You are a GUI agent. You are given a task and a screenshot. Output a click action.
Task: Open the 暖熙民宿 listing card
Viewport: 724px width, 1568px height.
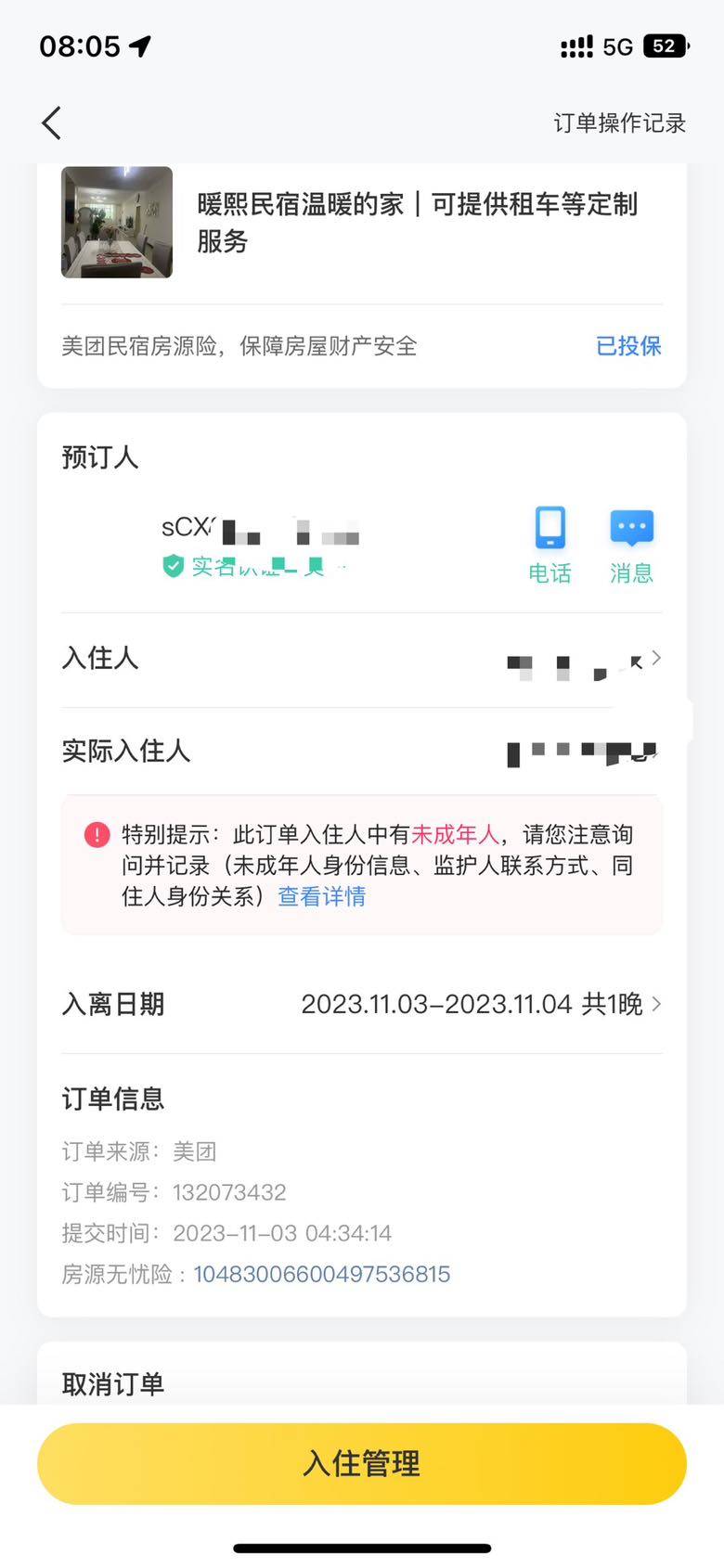pos(362,223)
